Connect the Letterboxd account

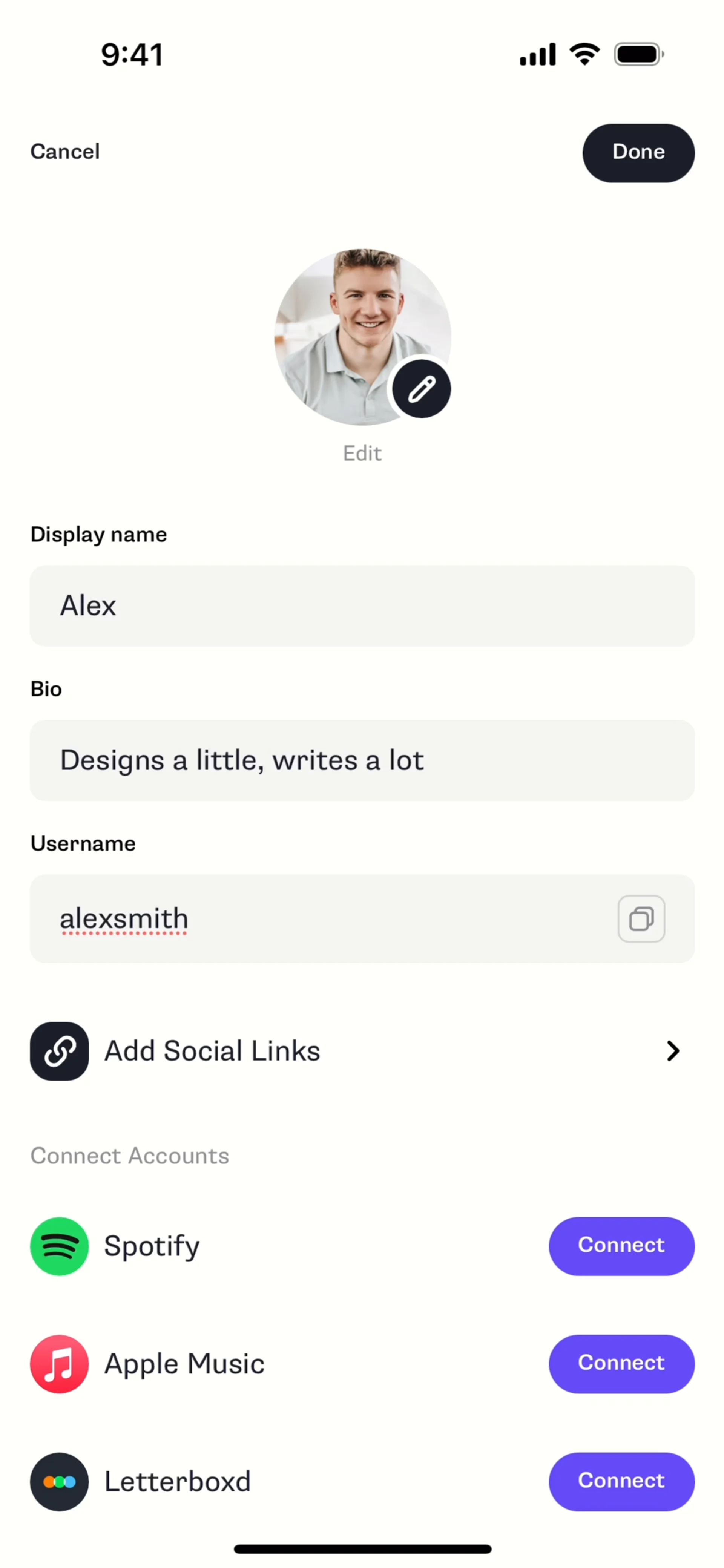pos(621,1481)
